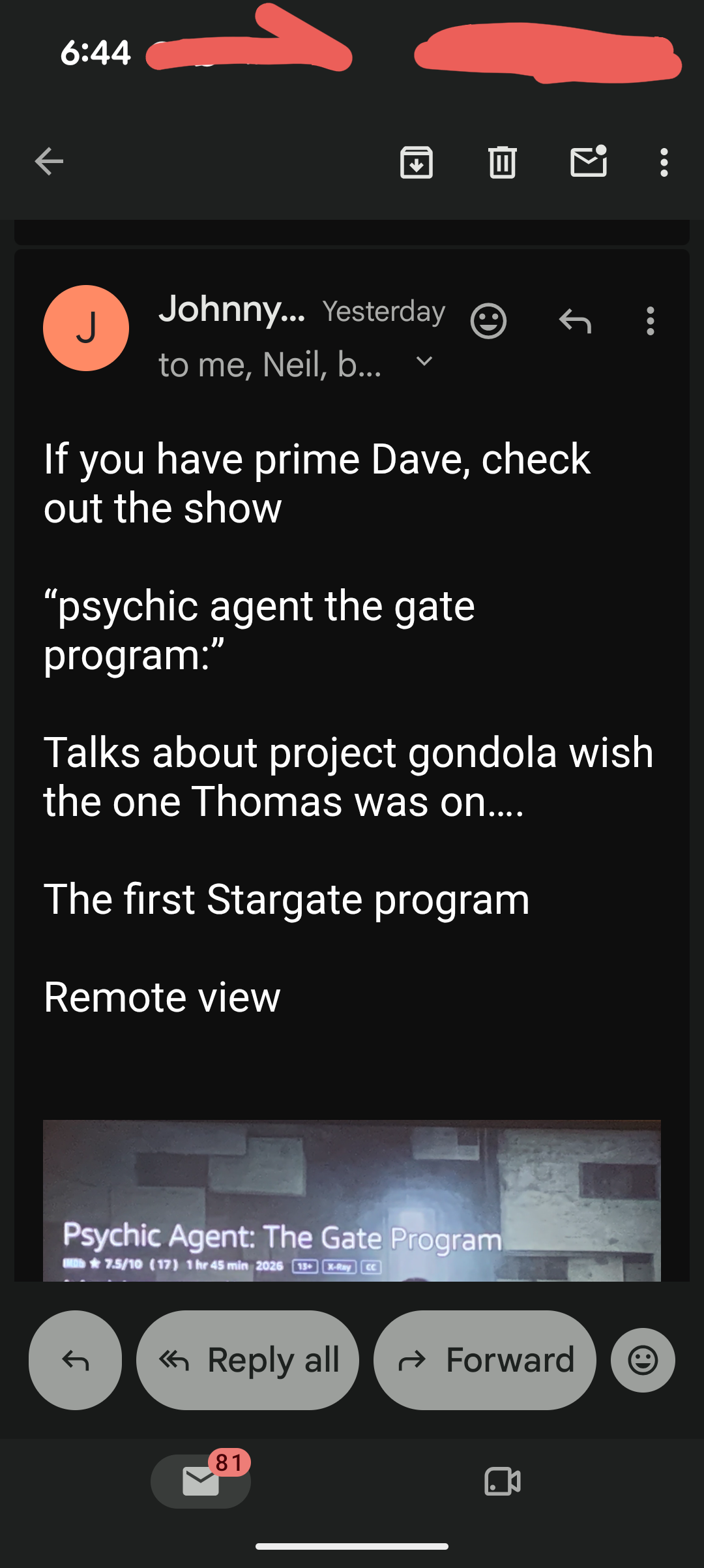Choose Reply all
This screenshot has height=1568, width=704.
point(248,1360)
